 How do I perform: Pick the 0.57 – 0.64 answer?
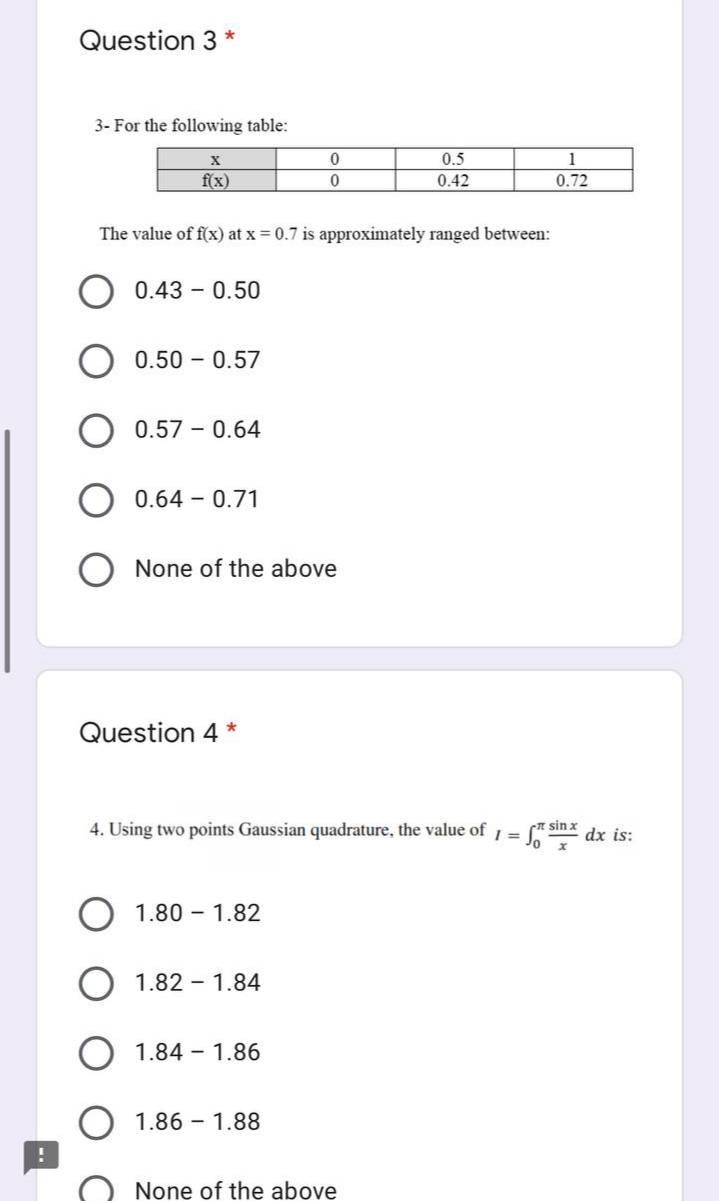coord(96,430)
